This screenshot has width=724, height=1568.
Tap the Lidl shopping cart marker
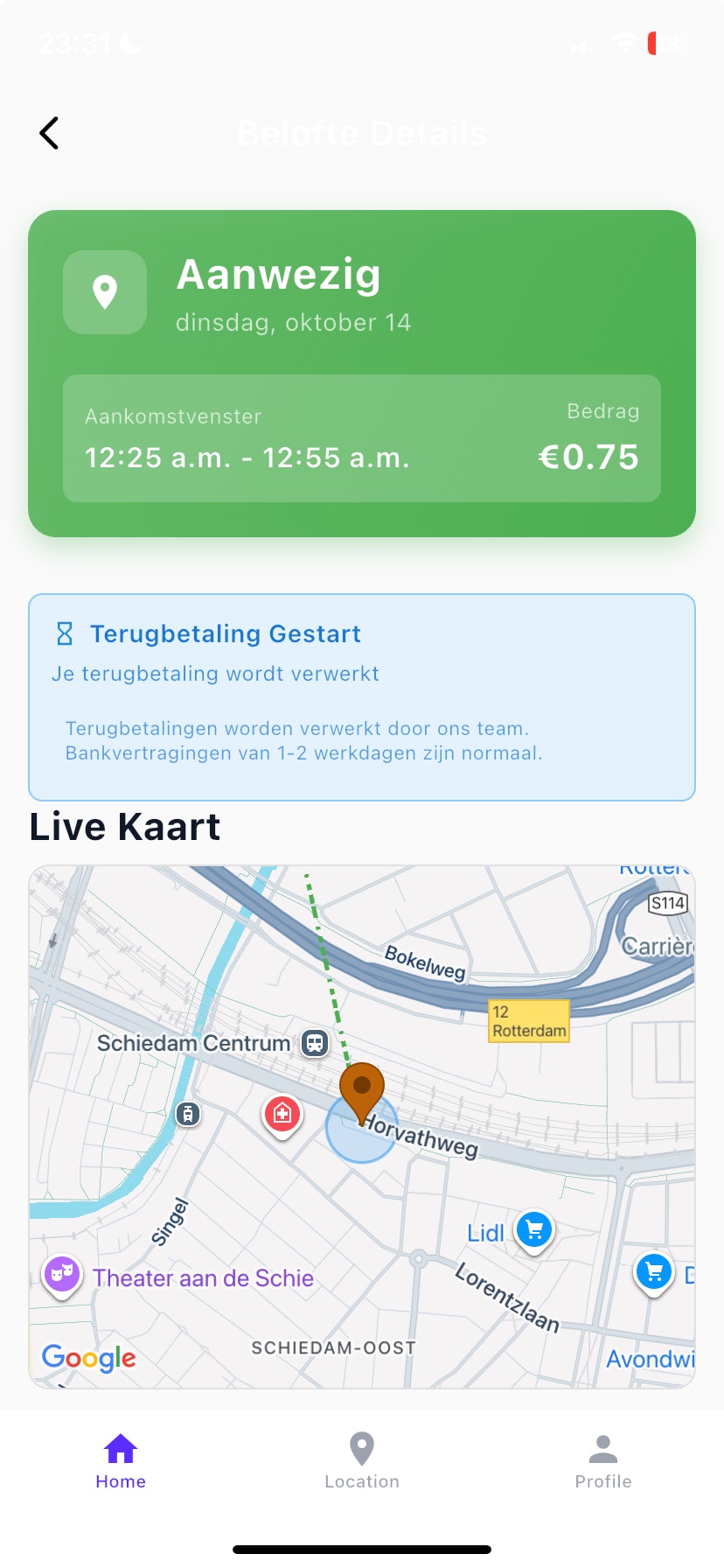click(533, 1230)
